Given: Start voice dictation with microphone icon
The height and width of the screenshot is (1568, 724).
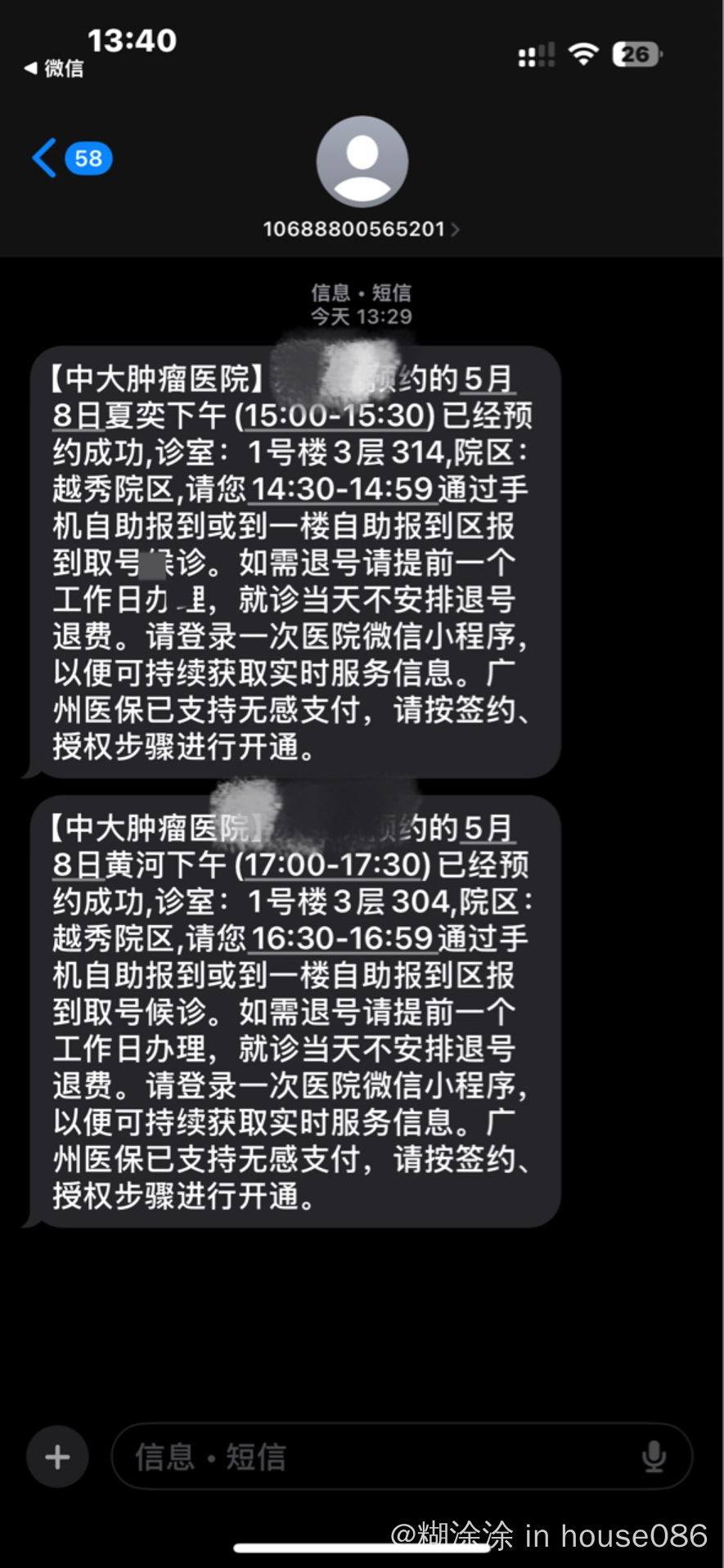Looking at the screenshot, I should click(x=654, y=1457).
